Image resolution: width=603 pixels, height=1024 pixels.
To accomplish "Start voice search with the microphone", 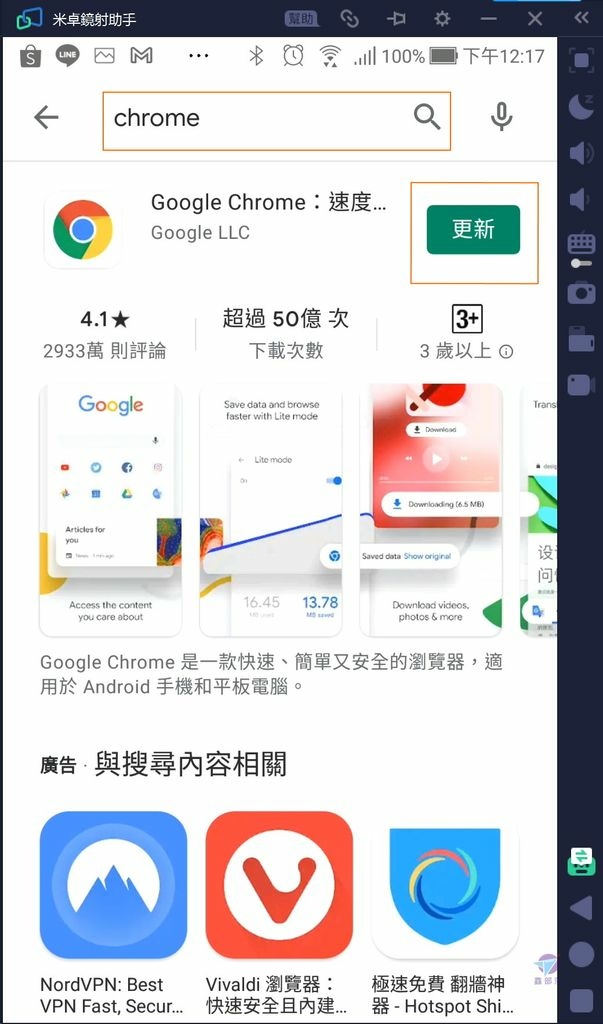I will pos(501,118).
